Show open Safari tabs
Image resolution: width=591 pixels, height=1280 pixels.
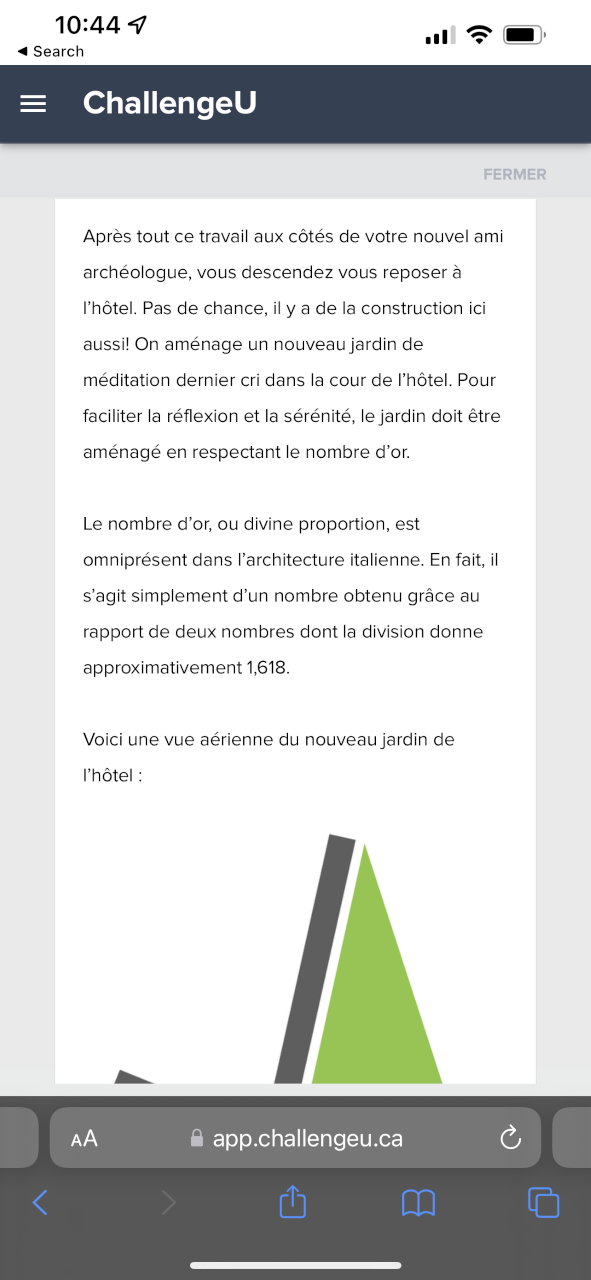coord(543,1202)
